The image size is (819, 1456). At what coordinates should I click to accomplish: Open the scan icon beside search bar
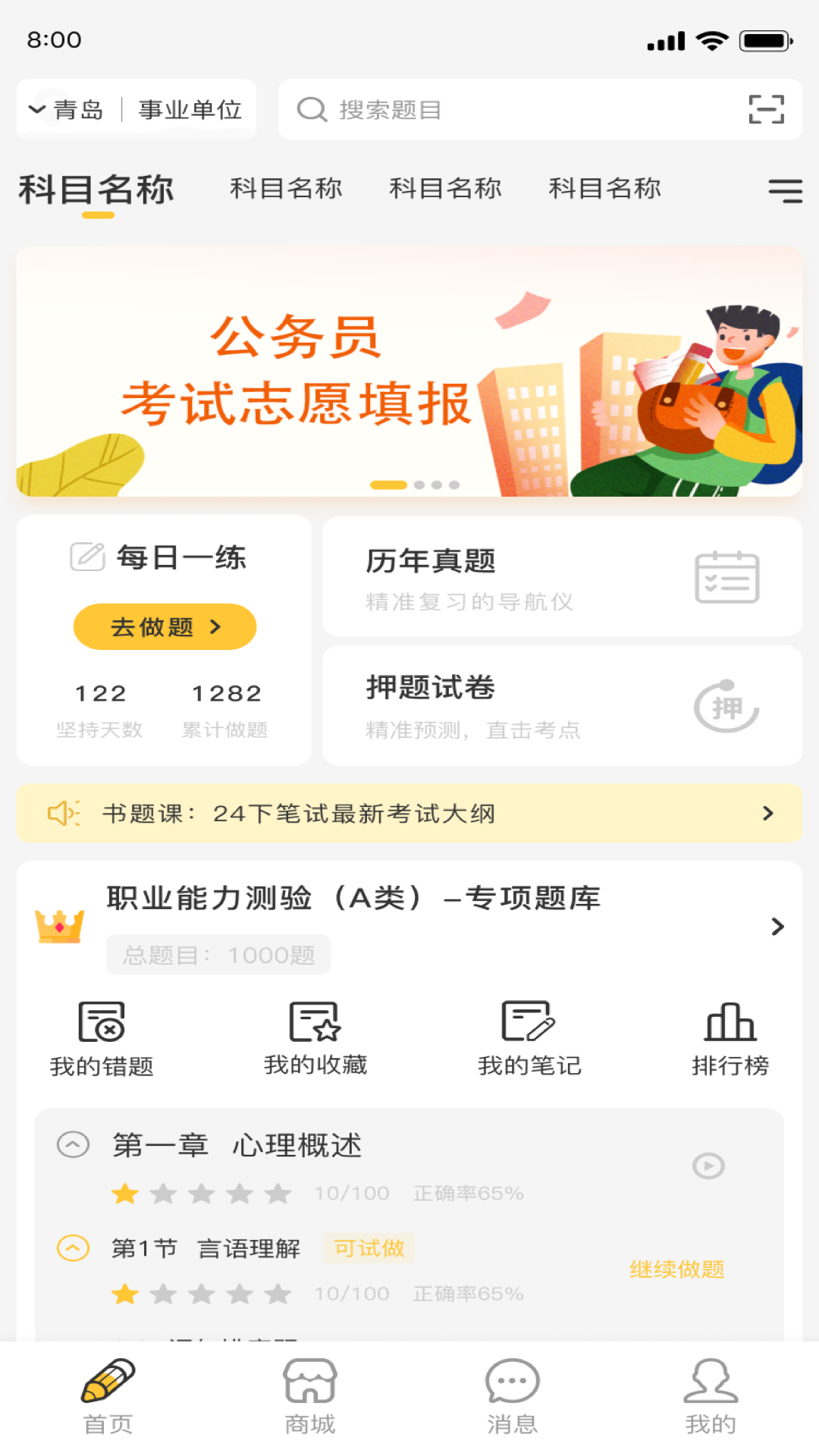(x=767, y=110)
